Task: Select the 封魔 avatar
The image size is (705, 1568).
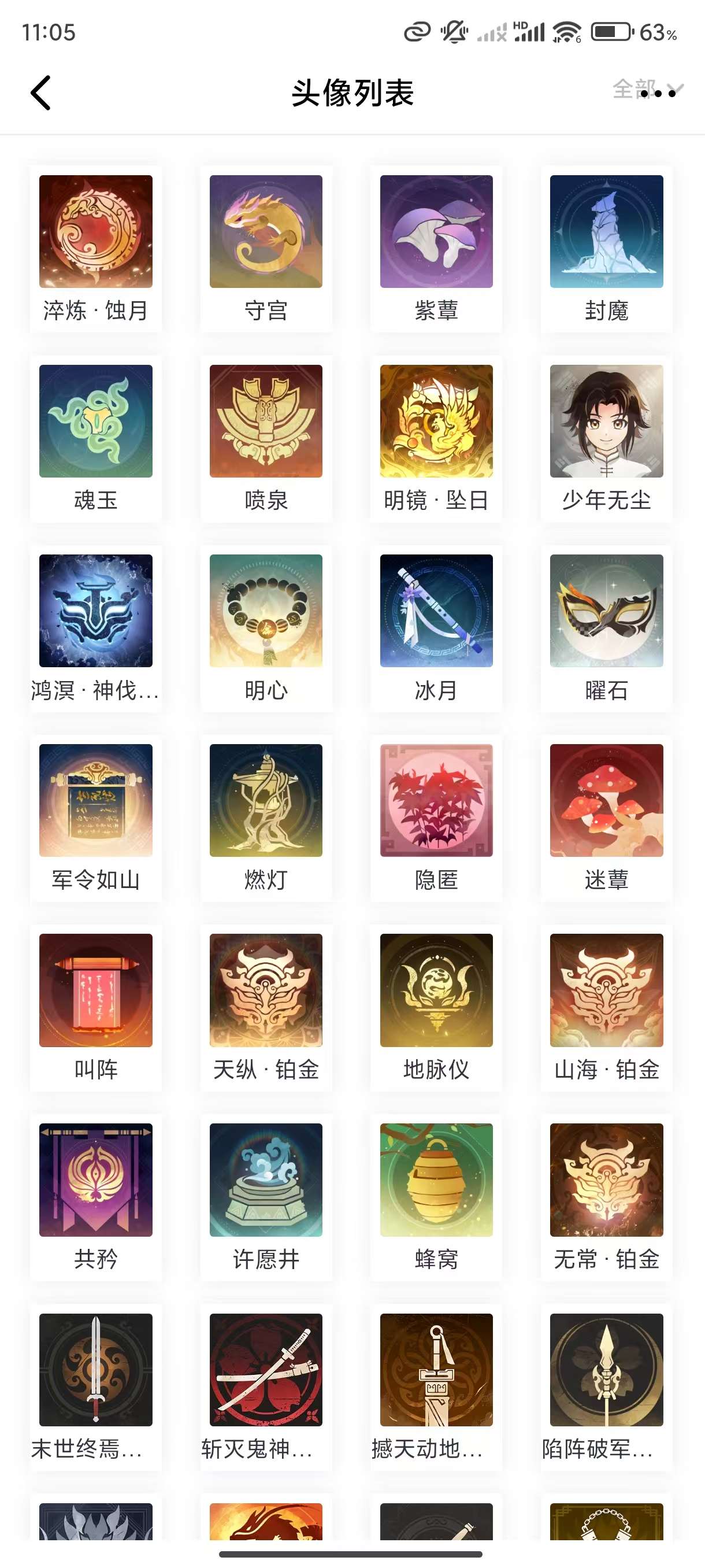Action: click(606, 231)
